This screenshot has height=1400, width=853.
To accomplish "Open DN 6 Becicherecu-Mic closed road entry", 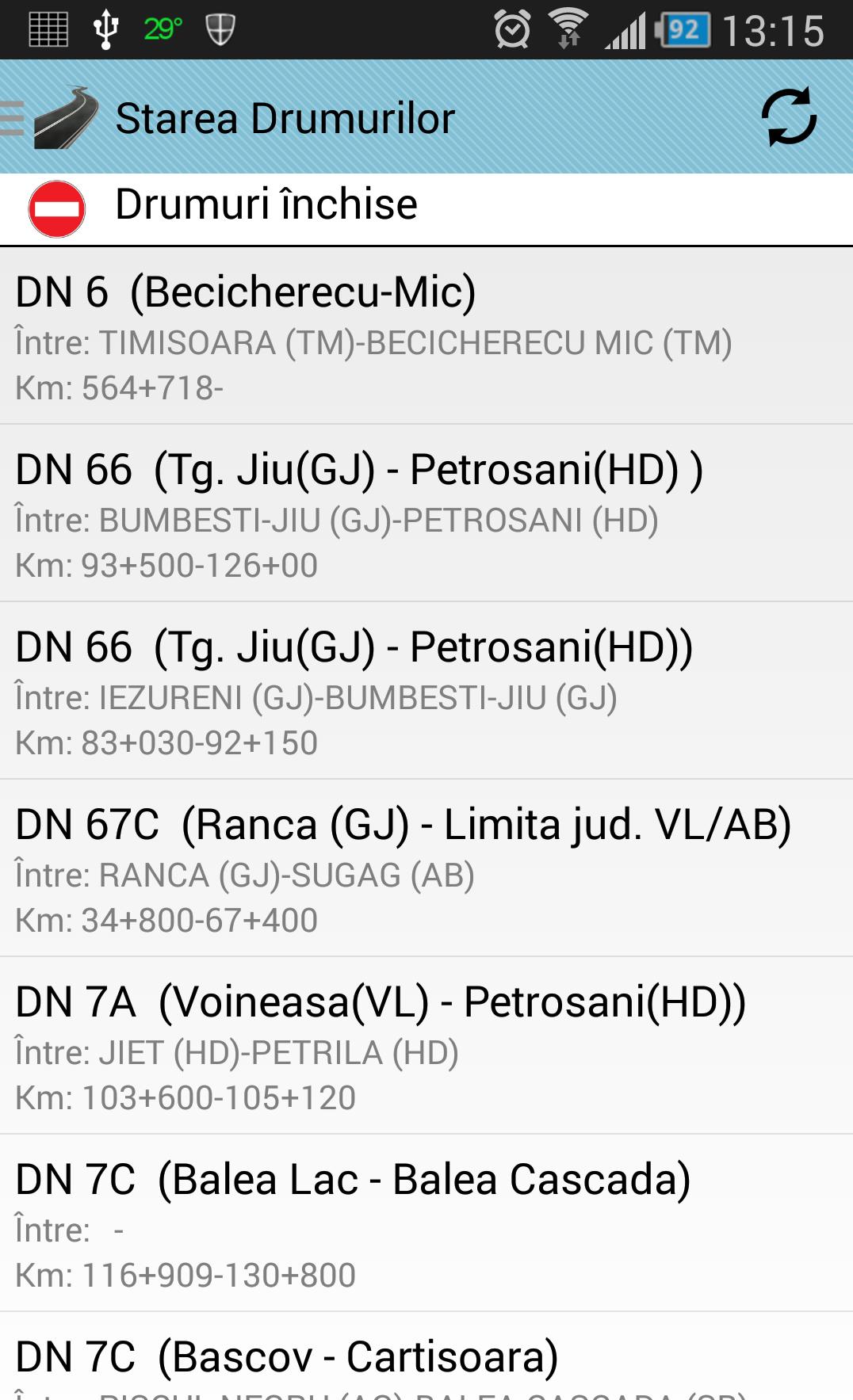I will pos(426,337).
